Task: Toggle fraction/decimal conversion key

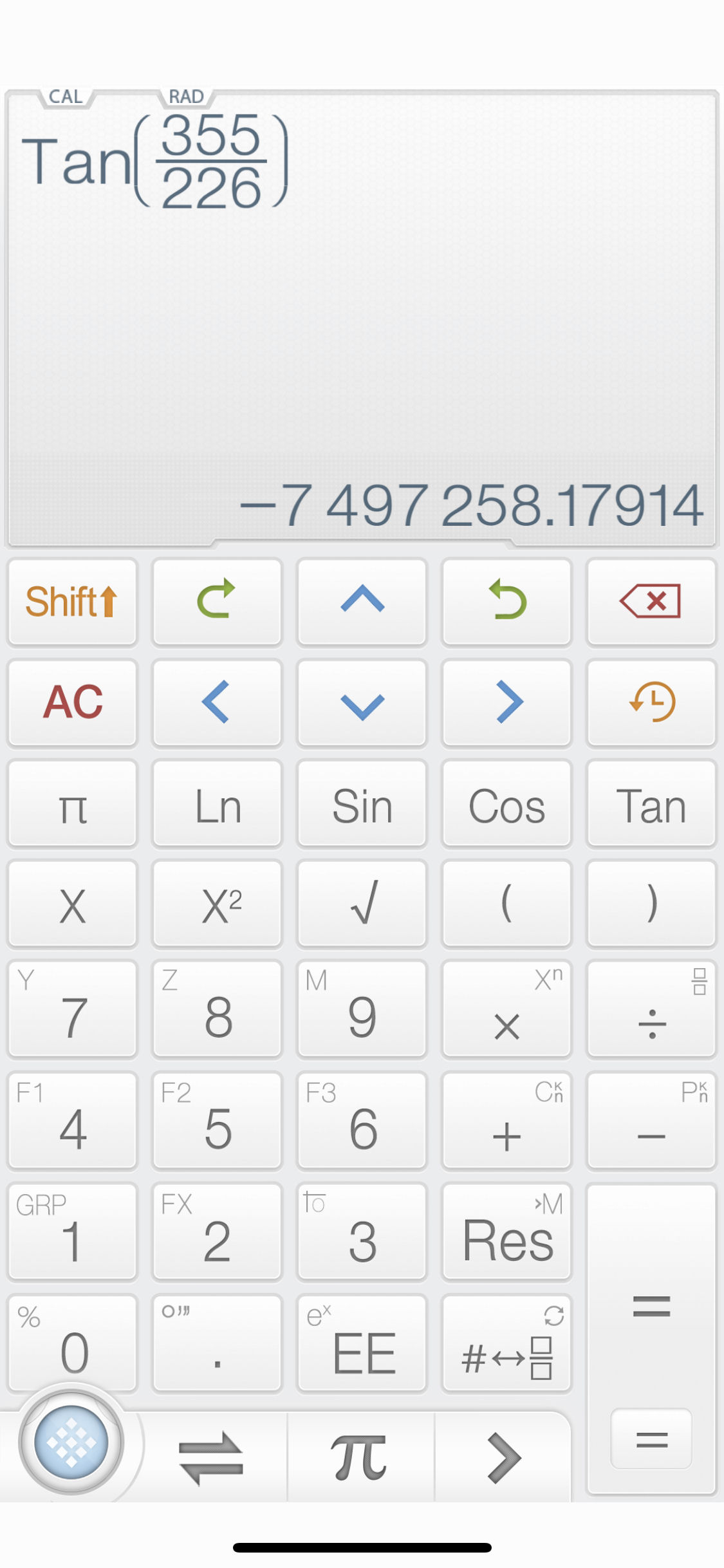Action: [506, 1344]
